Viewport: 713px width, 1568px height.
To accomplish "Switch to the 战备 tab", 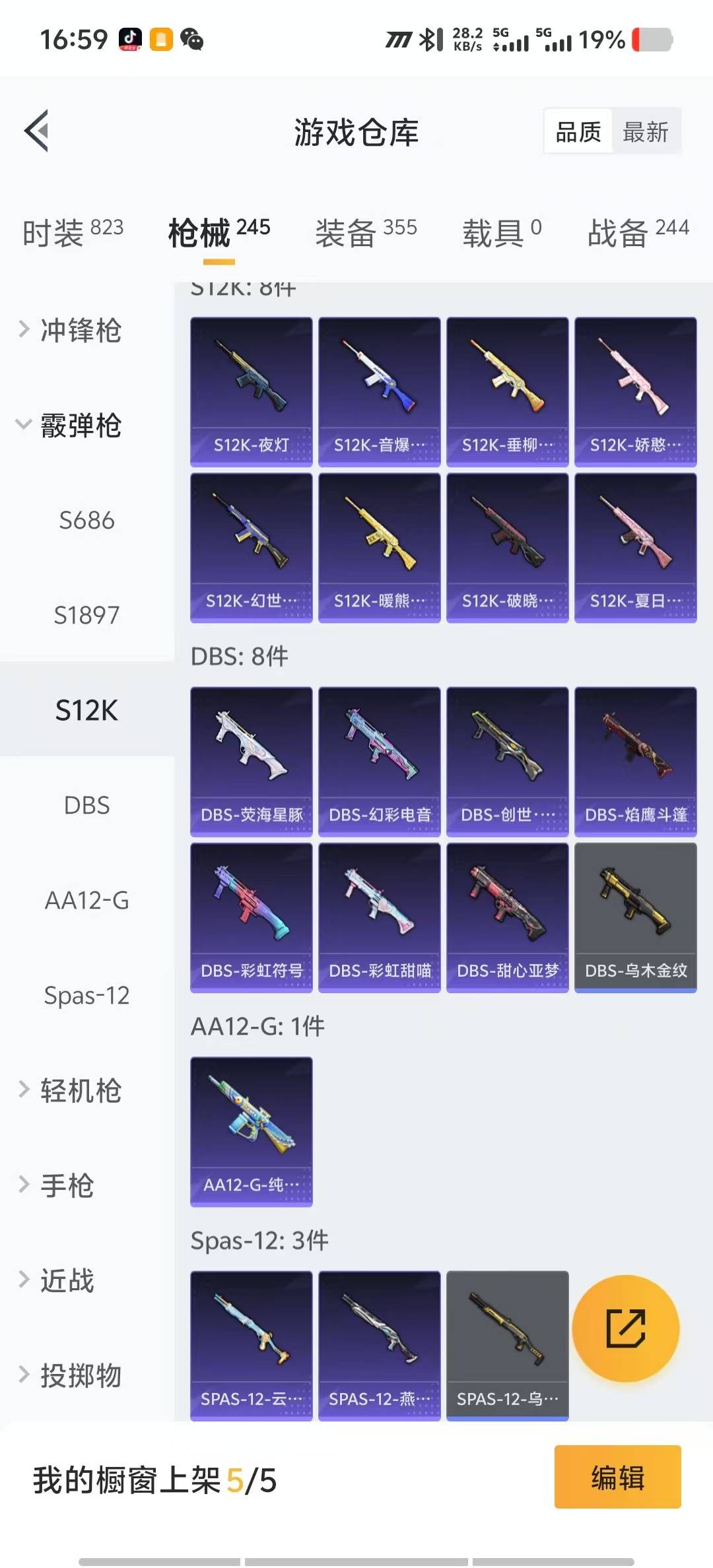I will [x=638, y=232].
